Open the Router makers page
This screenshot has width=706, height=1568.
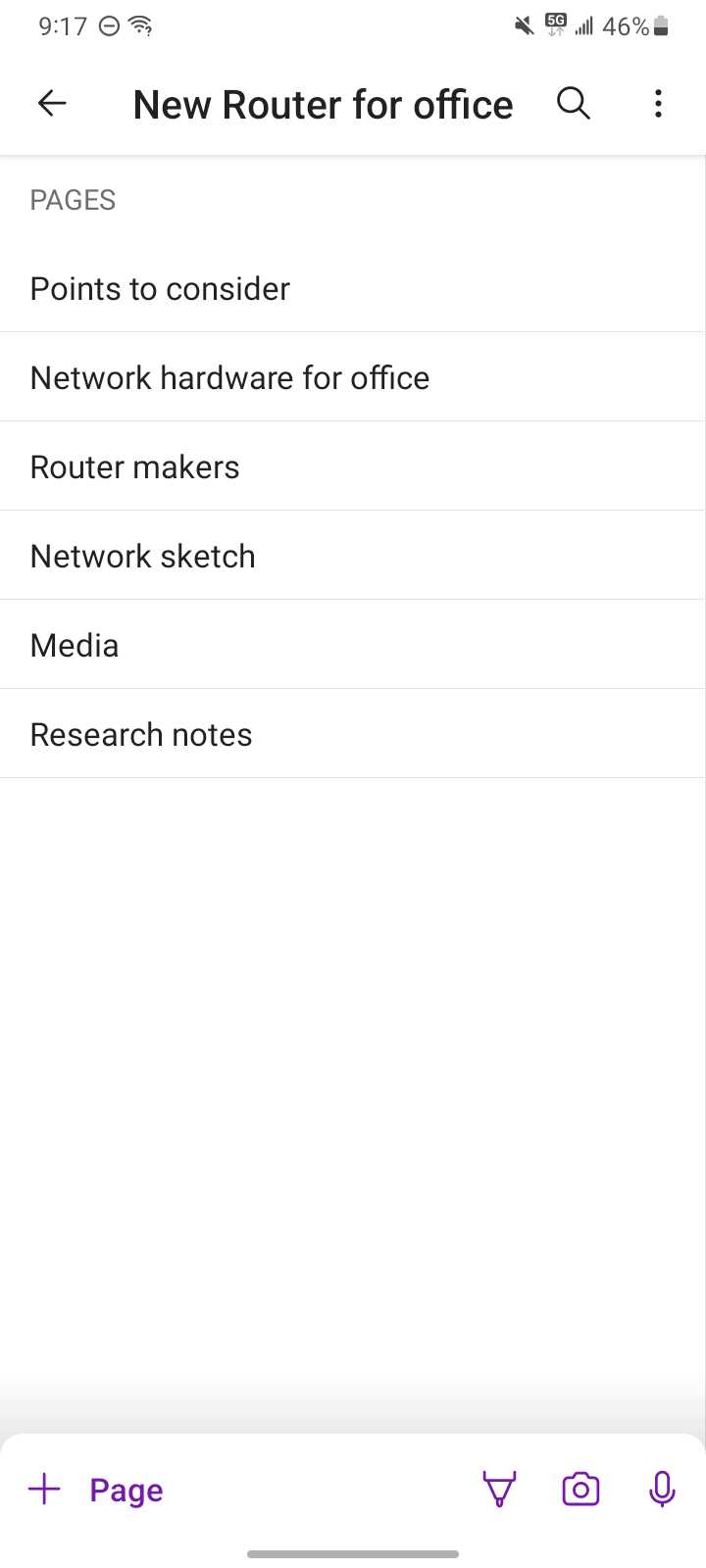(134, 466)
